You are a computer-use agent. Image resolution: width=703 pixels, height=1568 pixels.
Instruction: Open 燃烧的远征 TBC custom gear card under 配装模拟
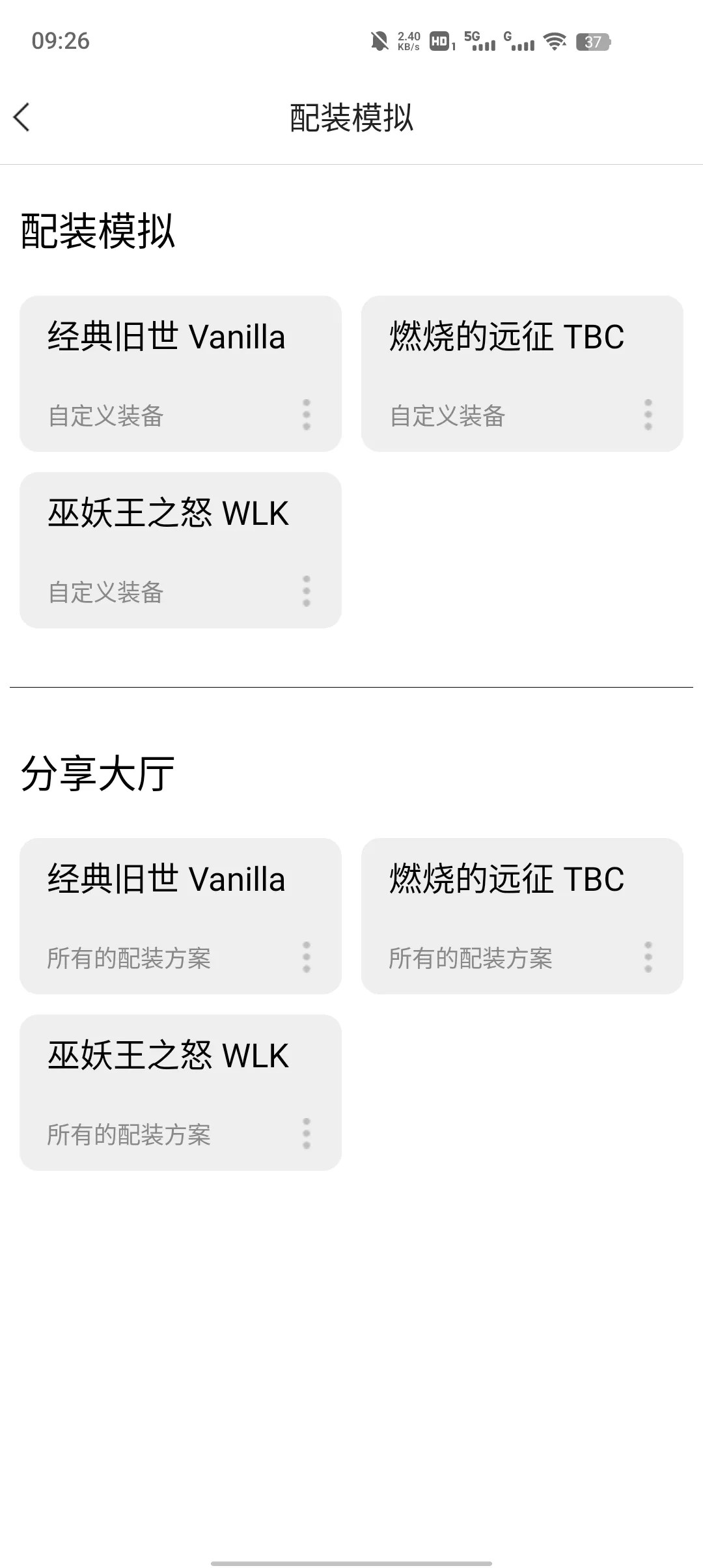[x=508, y=365]
